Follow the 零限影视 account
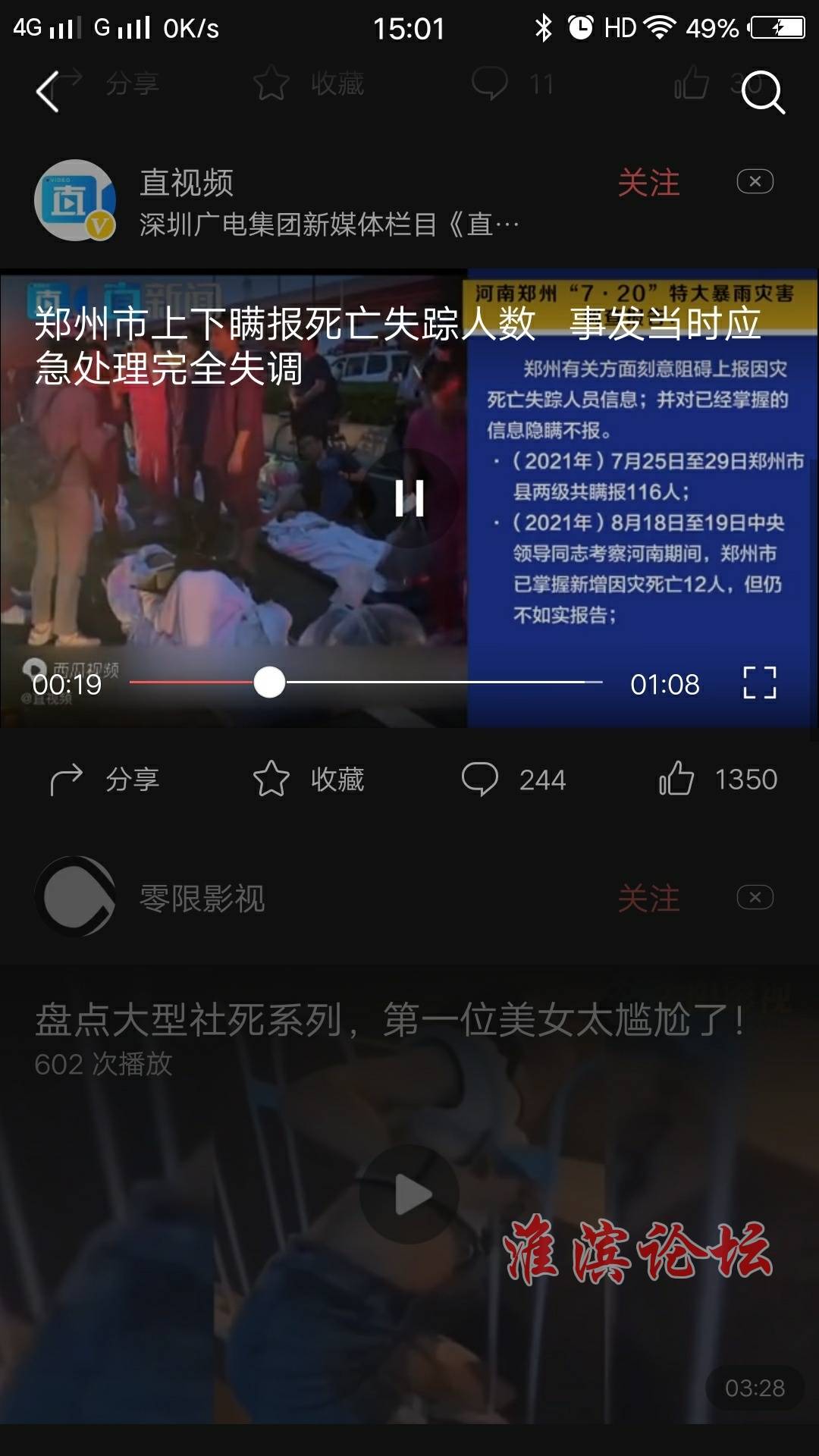819x1456 pixels. (648, 899)
